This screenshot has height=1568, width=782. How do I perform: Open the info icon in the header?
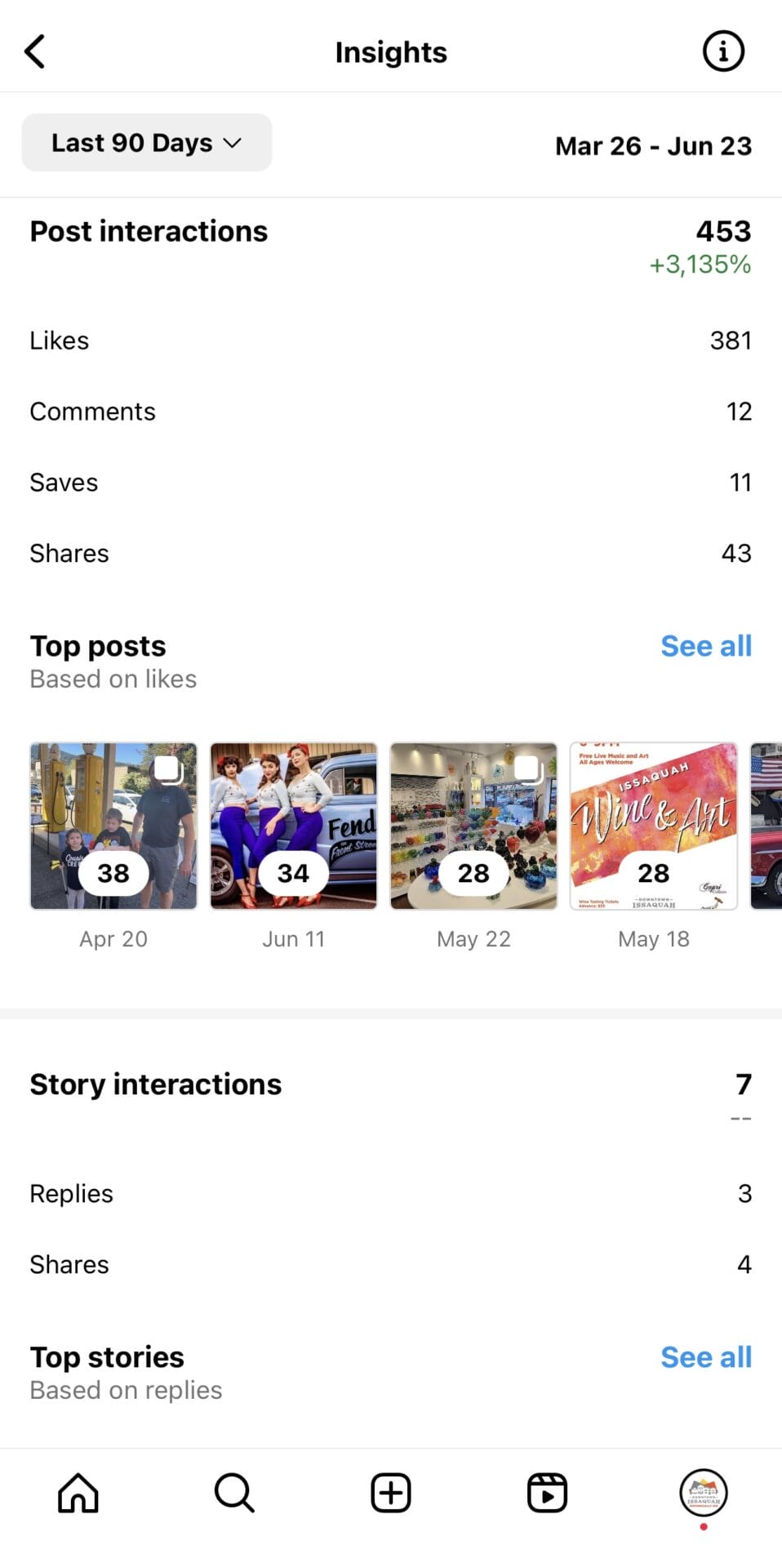click(x=723, y=51)
